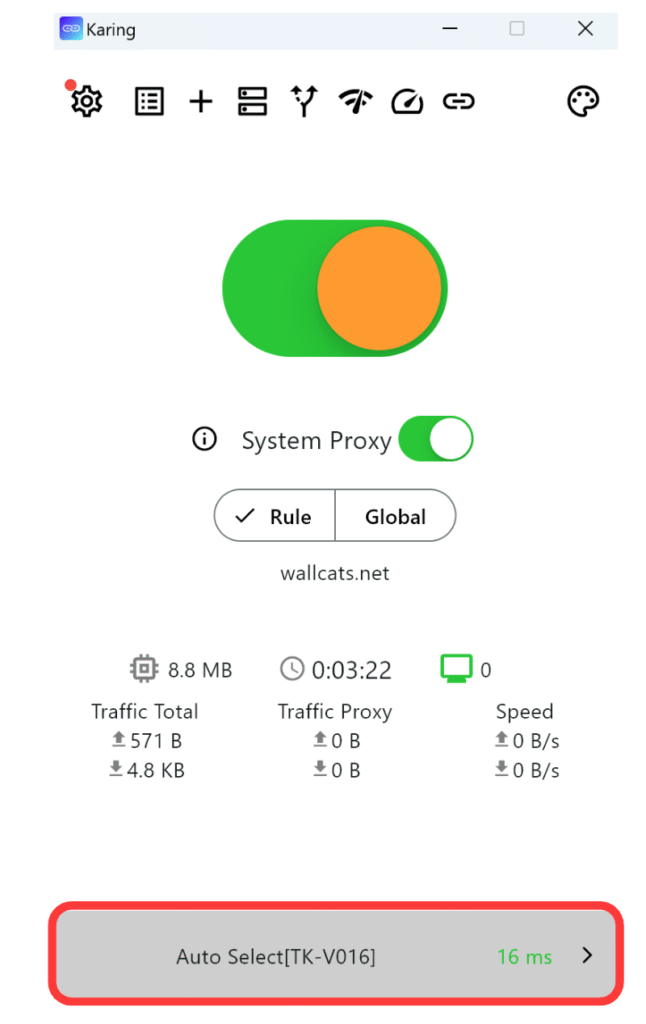View System Proxy info

click(x=204, y=440)
